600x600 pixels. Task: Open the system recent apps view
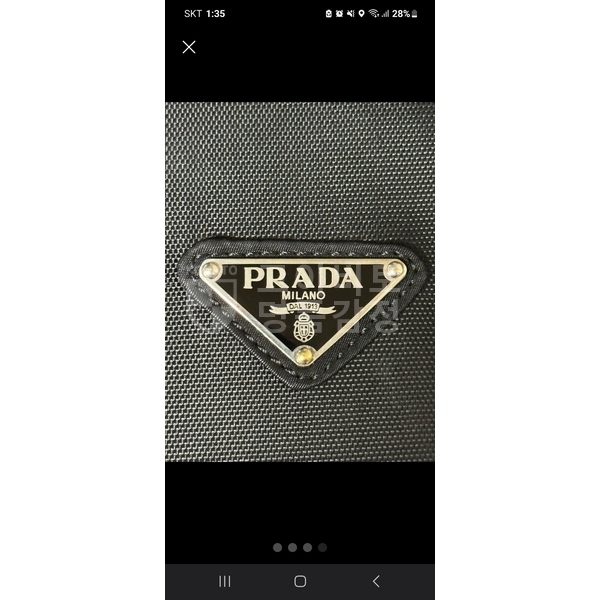point(225,581)
